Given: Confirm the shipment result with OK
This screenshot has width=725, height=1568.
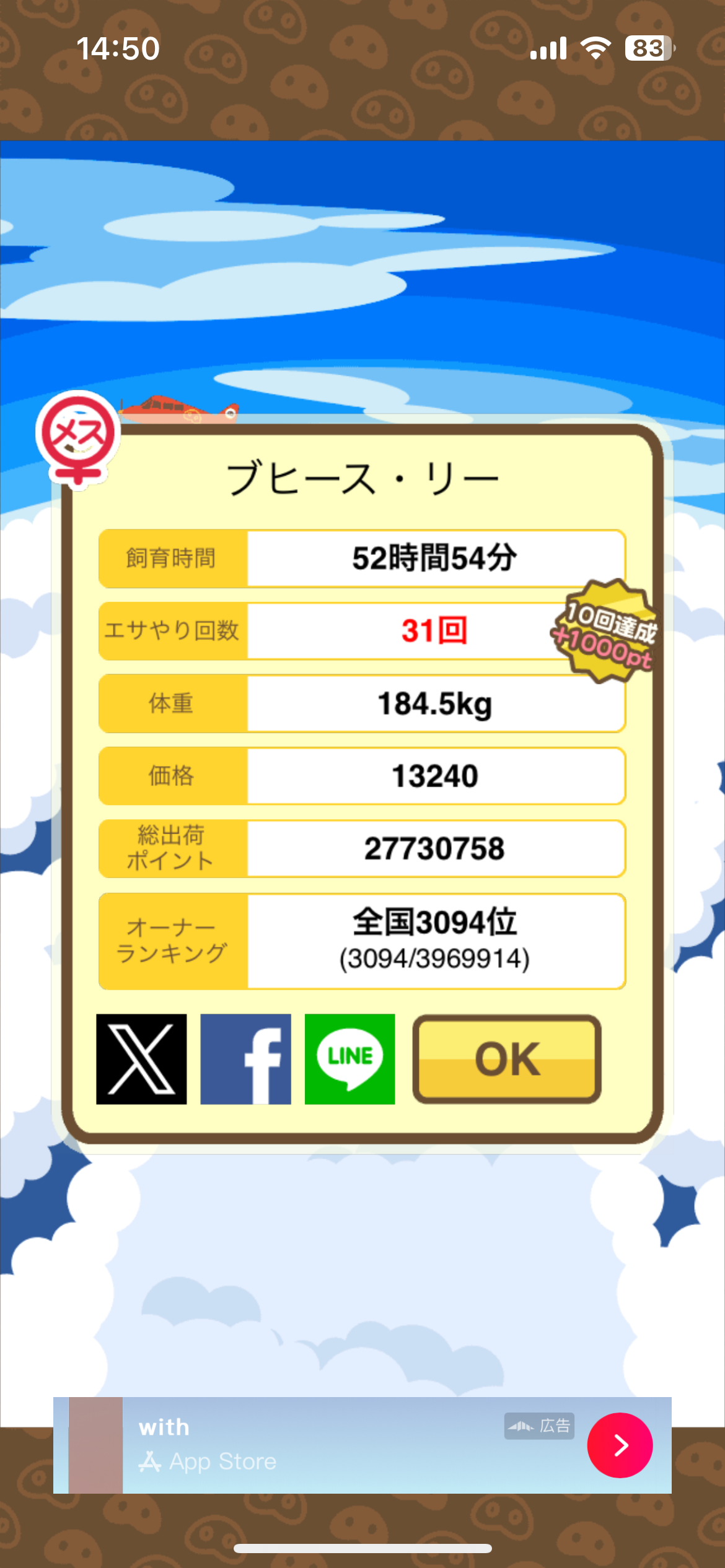Looking at the screenshot, I should pos(507,1059).
